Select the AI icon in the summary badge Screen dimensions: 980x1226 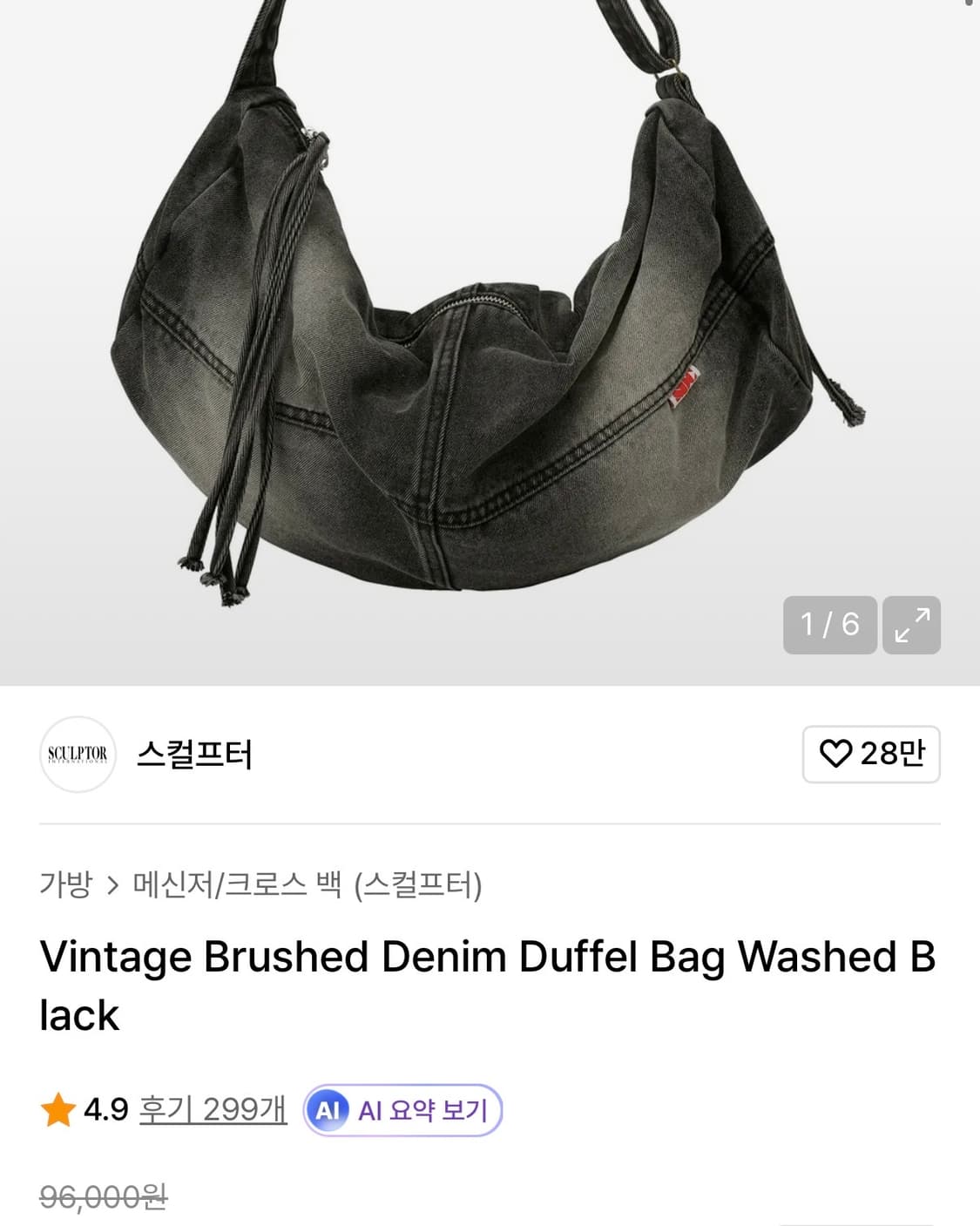(328, 1110)
